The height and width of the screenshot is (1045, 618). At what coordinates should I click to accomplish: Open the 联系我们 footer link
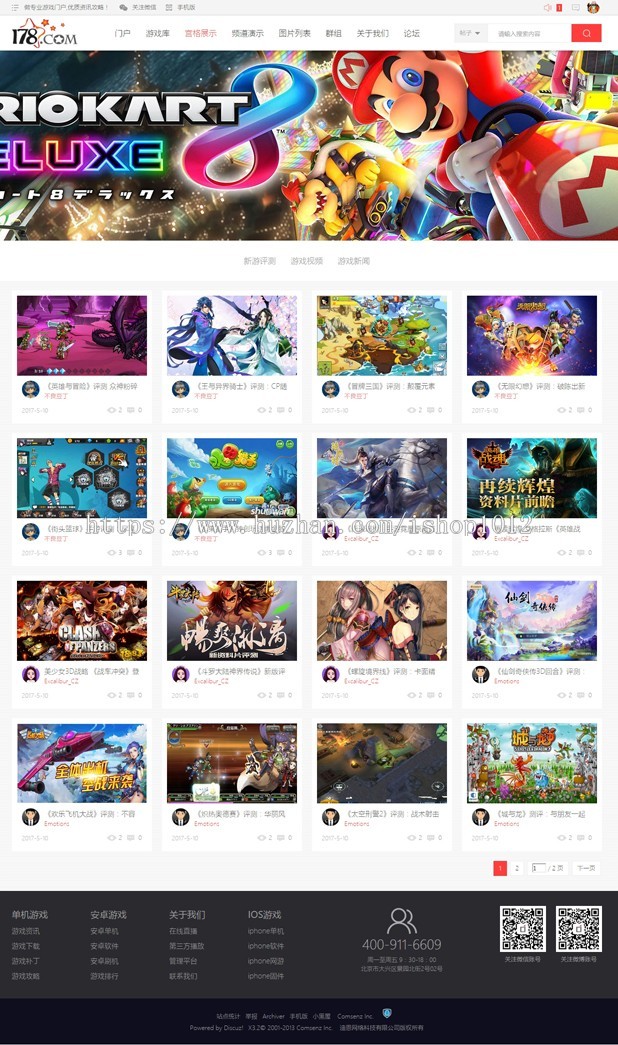[x=183, y=976]
